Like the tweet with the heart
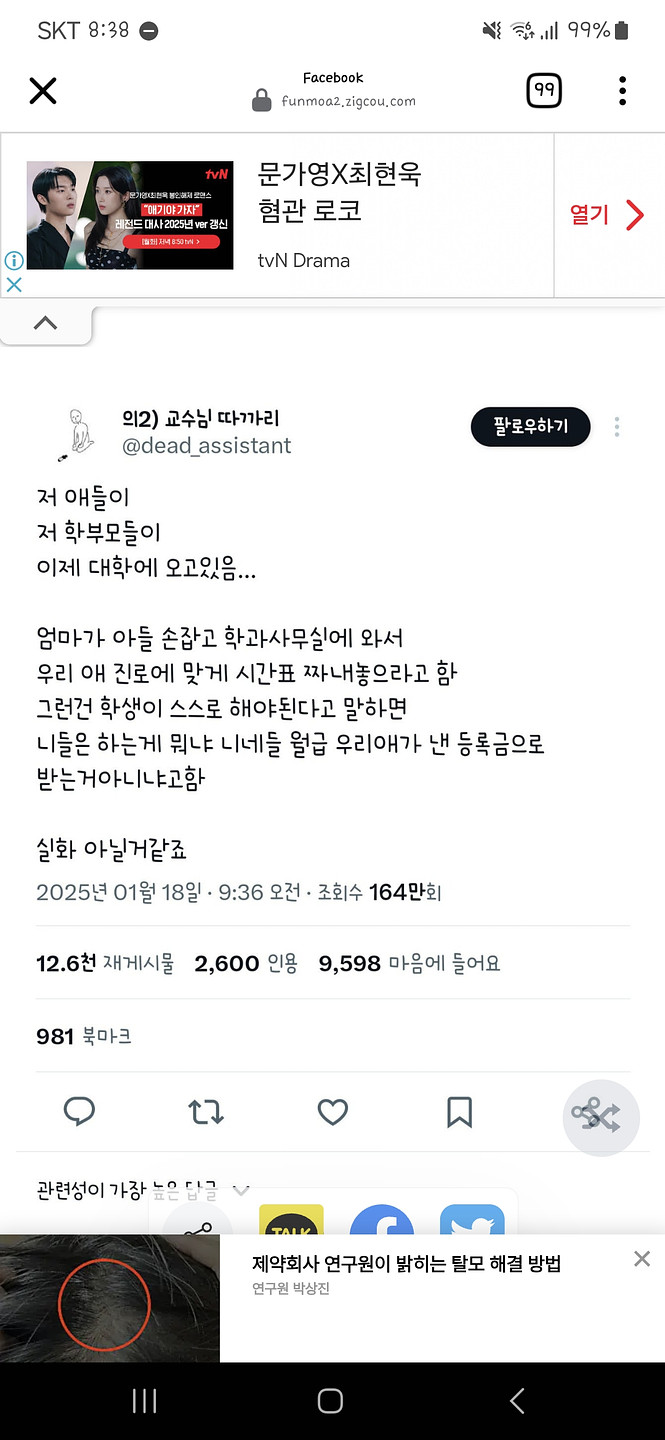 [x=332, y=1112]
